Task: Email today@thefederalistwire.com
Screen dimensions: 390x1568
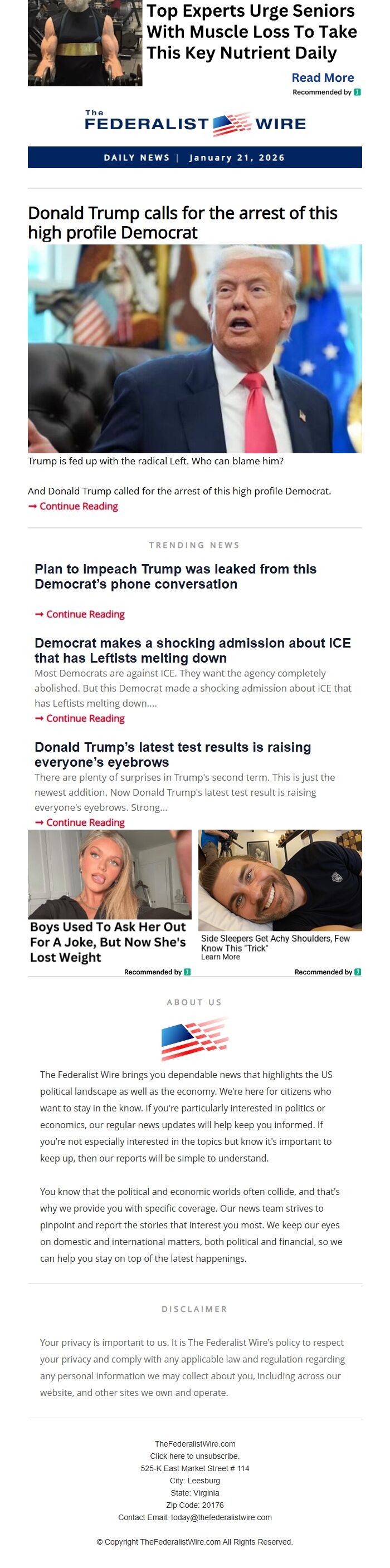Action: point(221,1517)
